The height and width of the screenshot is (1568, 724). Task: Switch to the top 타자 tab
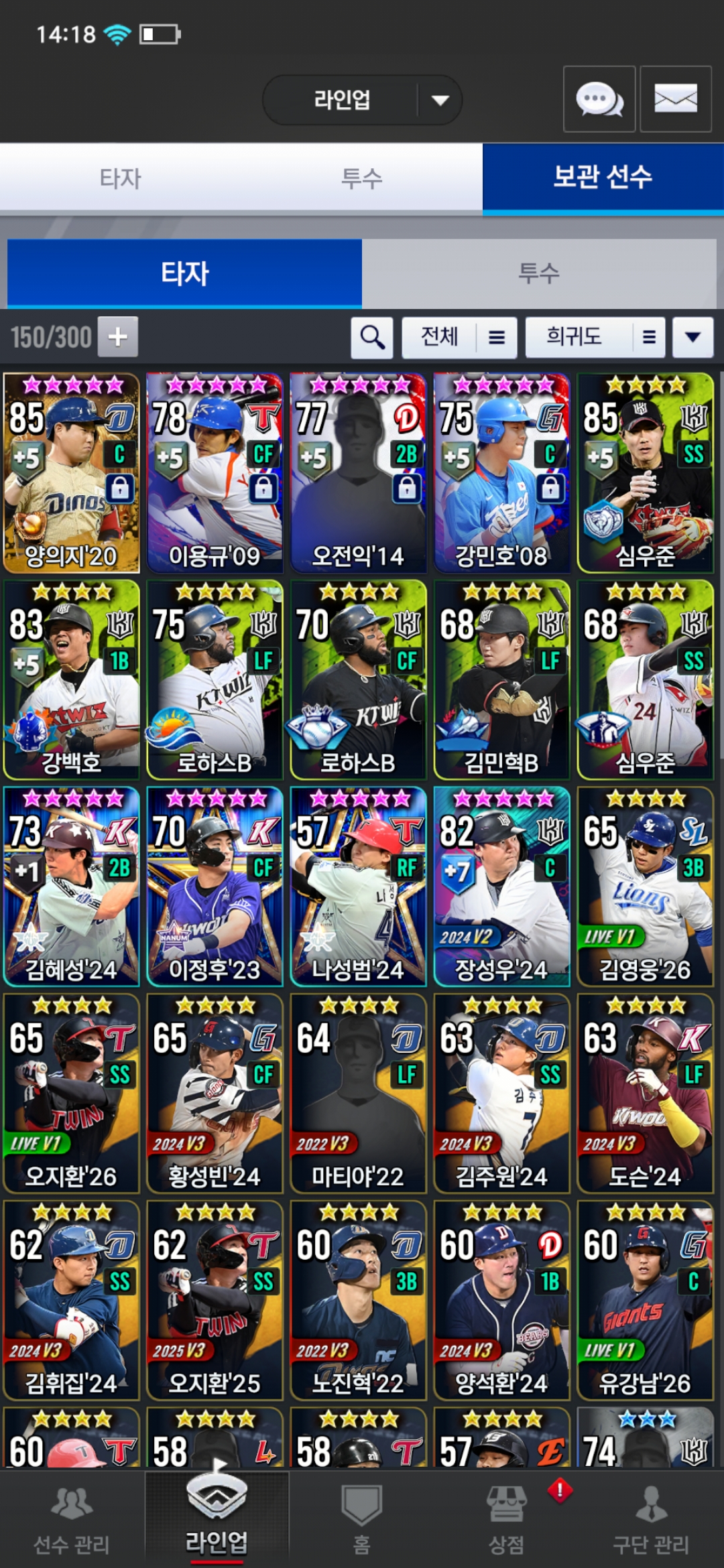coord(121,178)
